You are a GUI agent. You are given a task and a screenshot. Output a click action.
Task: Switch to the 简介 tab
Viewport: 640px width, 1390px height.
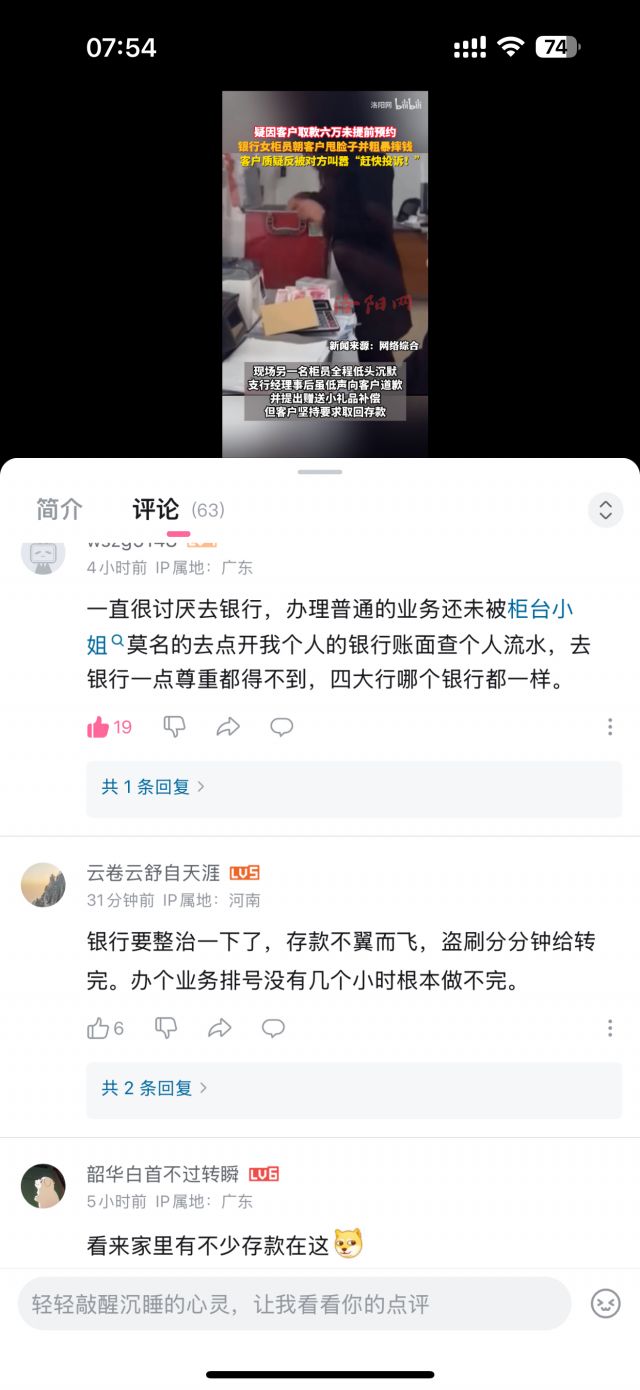click(x=59, y=509)
